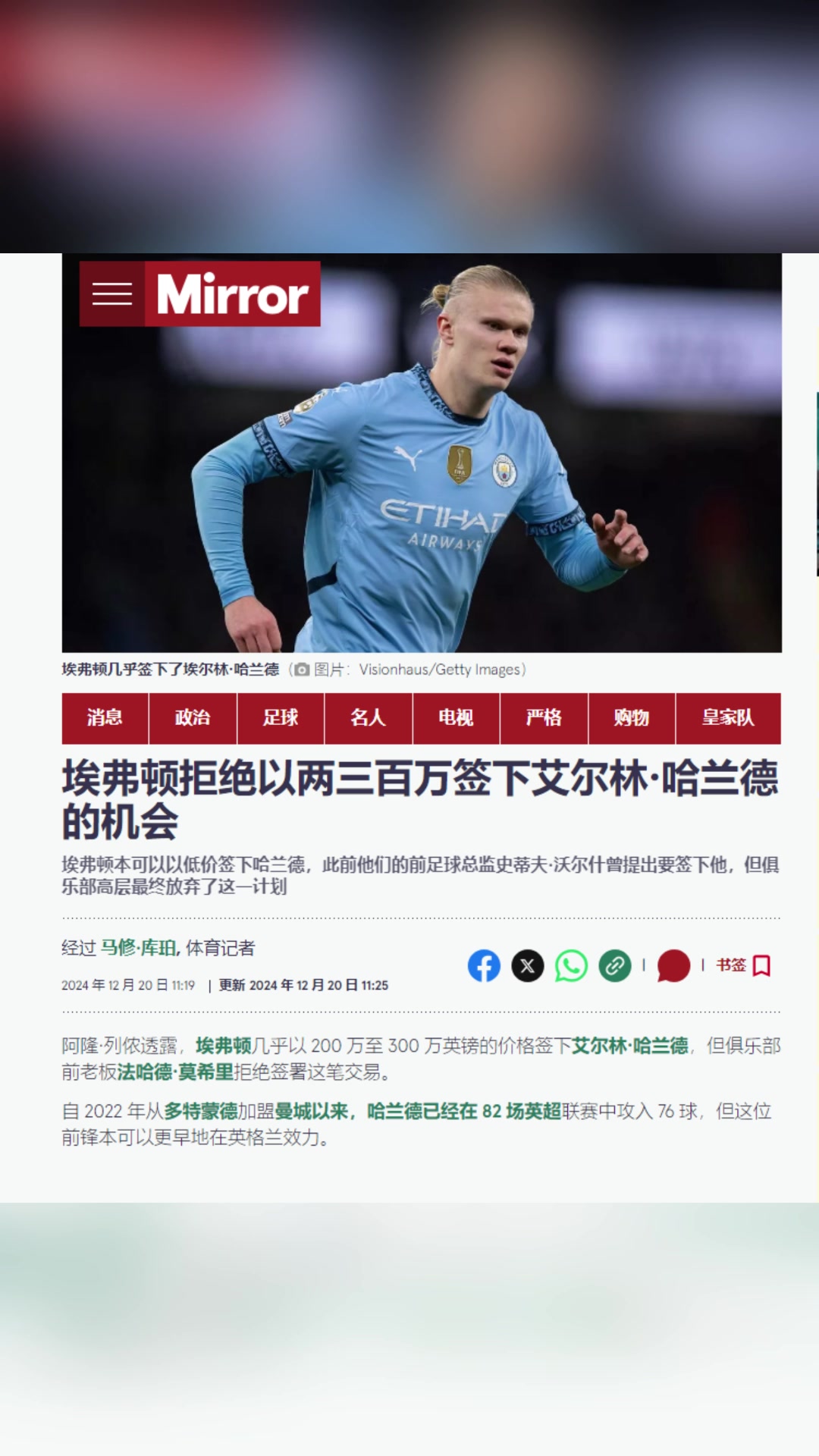Go to the 消息 section
819x1456 pixels.
click(105, 717)
